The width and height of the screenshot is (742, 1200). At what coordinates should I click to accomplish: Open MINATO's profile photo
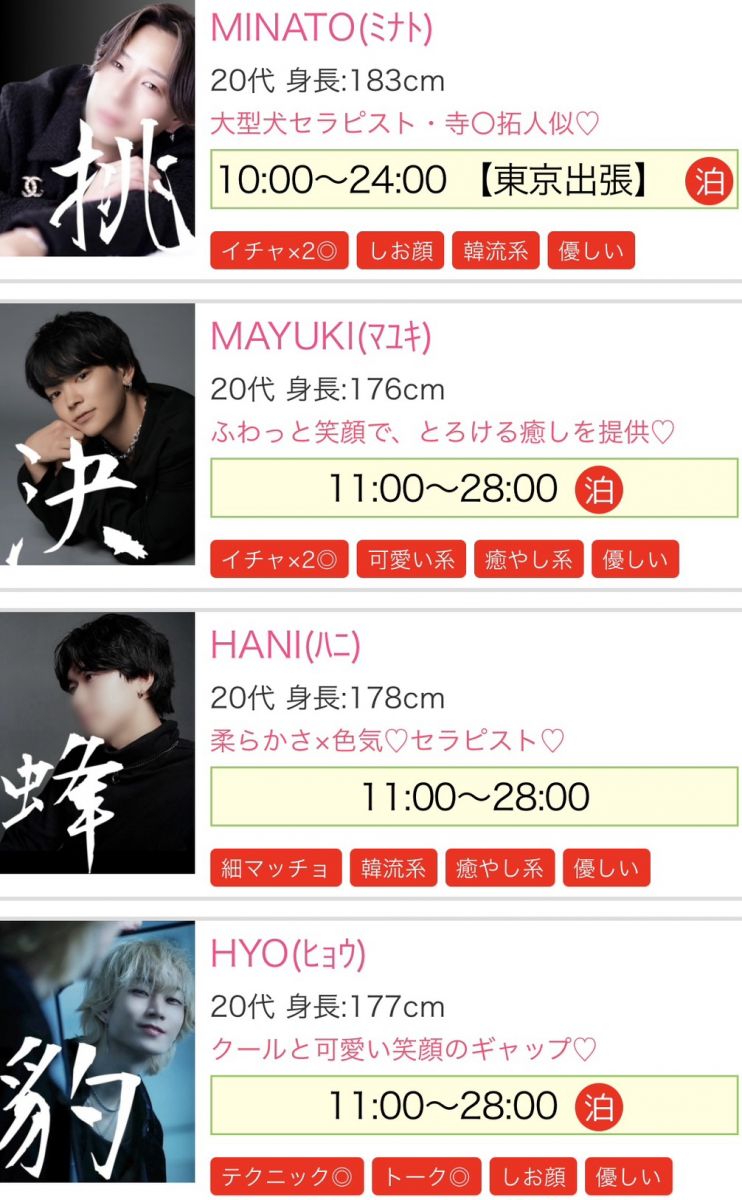pyautogui.click(x=97, y=128)
